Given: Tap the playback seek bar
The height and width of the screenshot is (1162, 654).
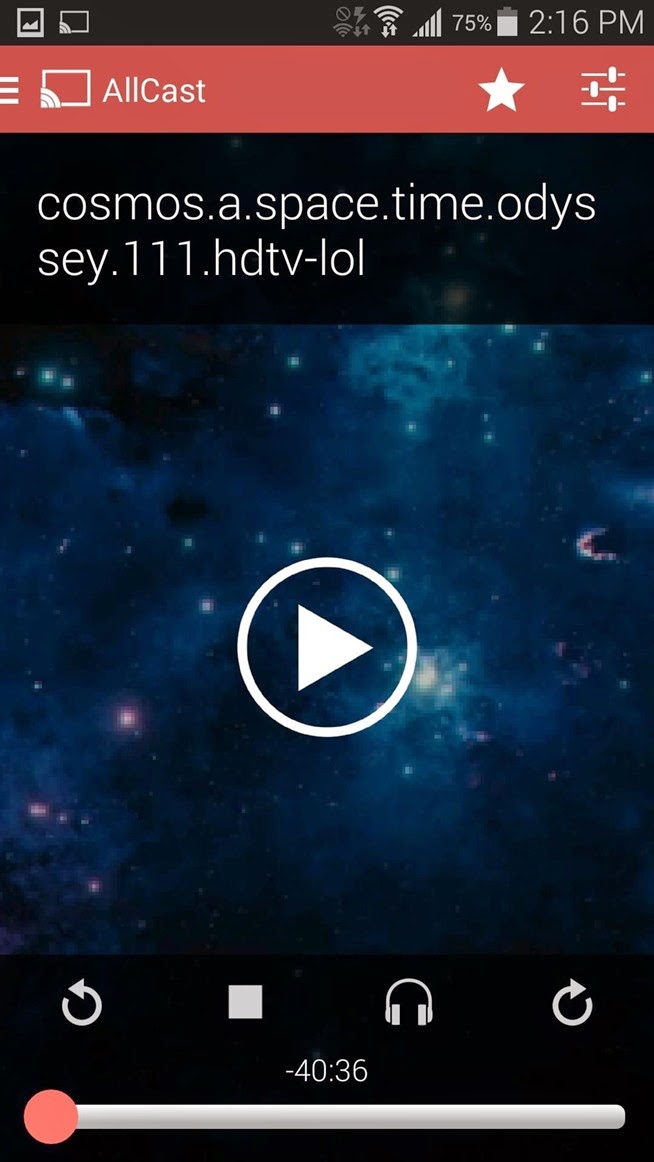Looking at the screenshot, I should click(x=340, y=1116).
